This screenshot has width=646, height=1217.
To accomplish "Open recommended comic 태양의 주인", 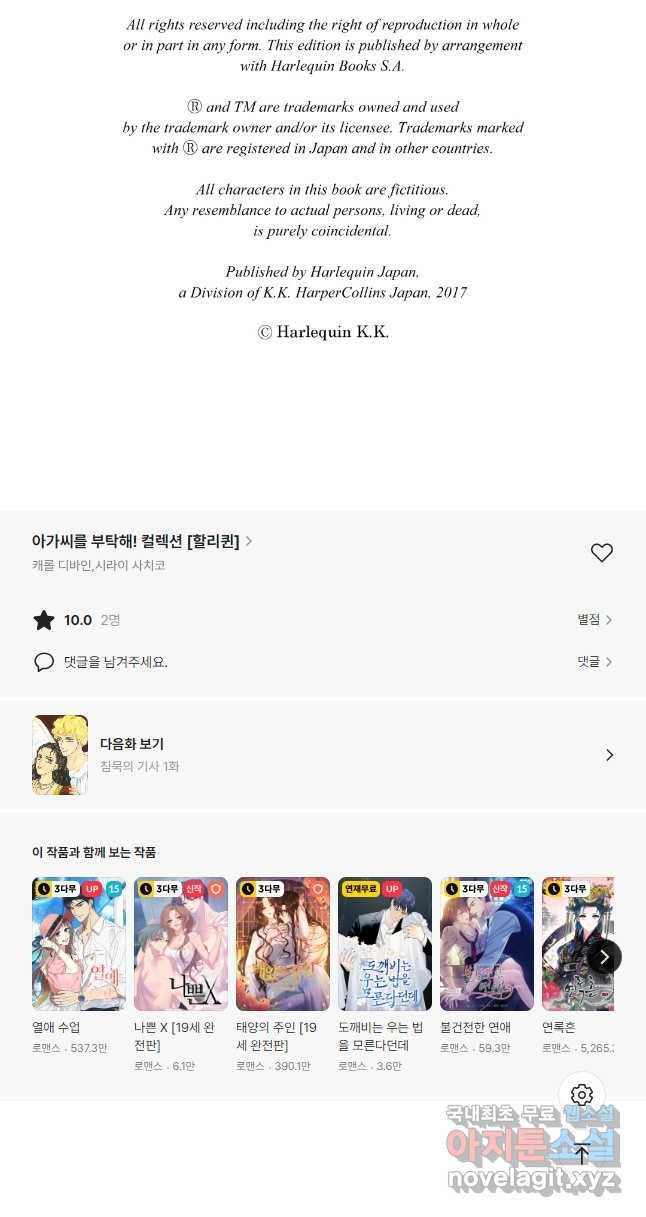I will pos(283,944).
